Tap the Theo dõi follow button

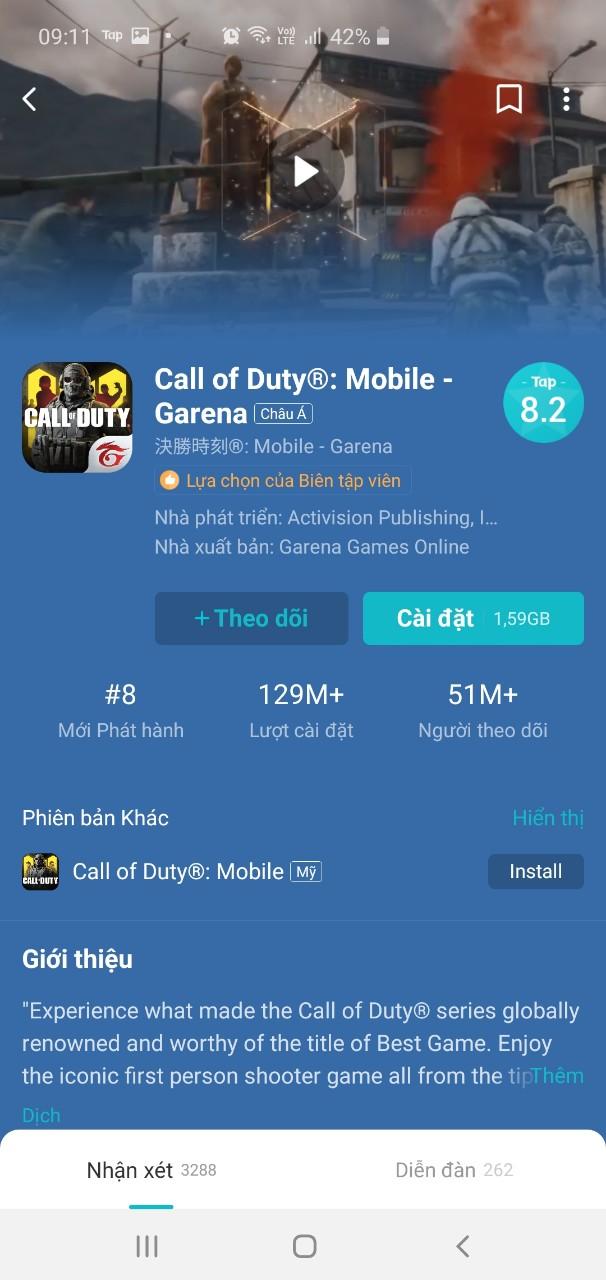tap(251, 618)
